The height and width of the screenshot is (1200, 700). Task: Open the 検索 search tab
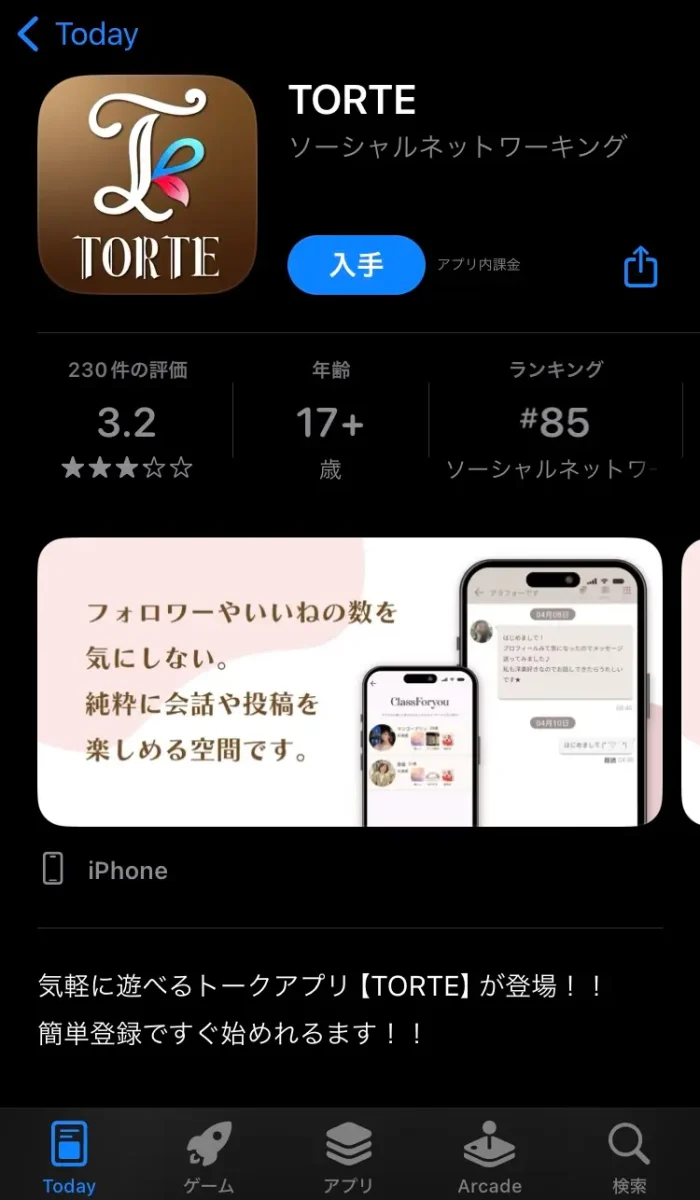point(629,1157)
